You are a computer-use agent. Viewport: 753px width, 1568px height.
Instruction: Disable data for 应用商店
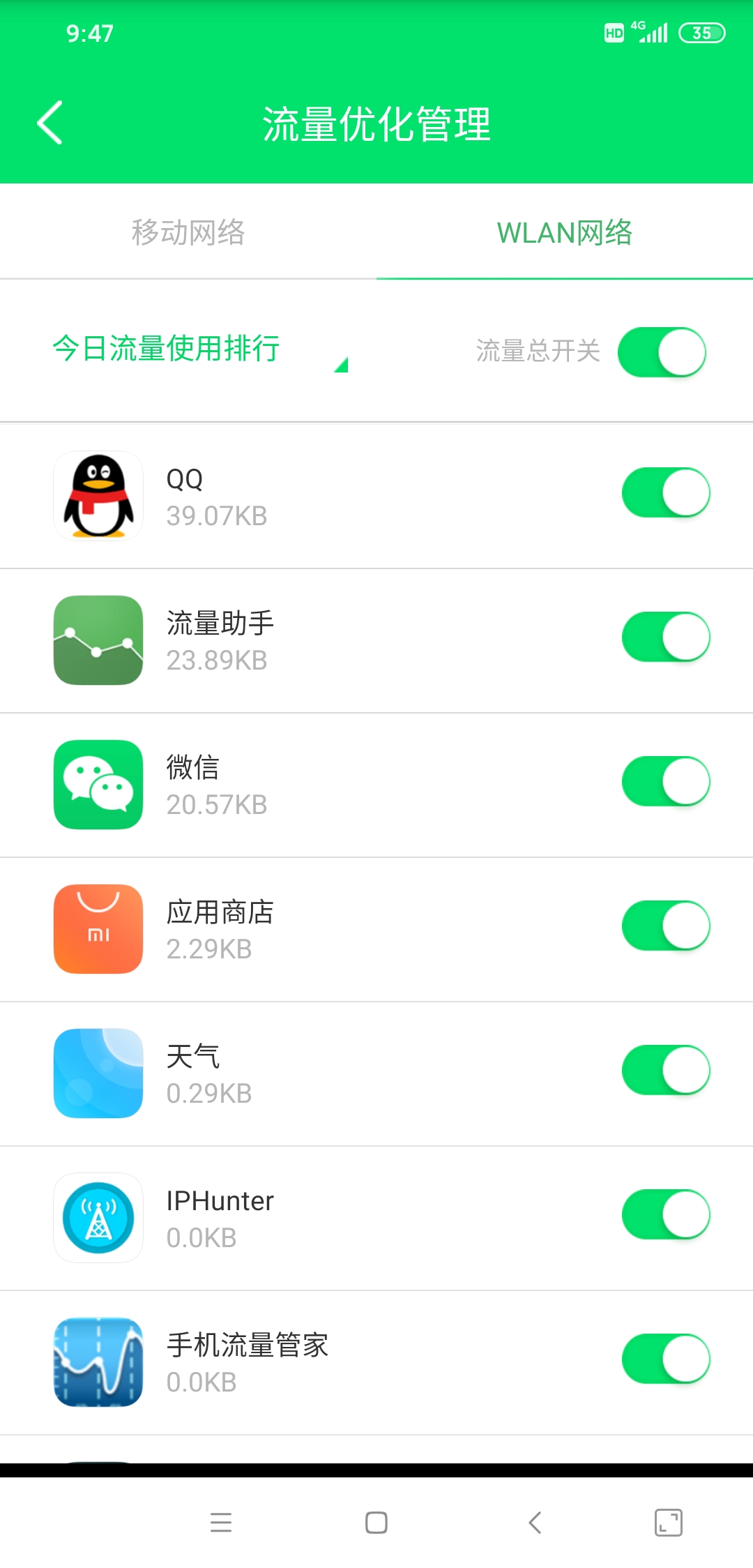click(666, 926)
